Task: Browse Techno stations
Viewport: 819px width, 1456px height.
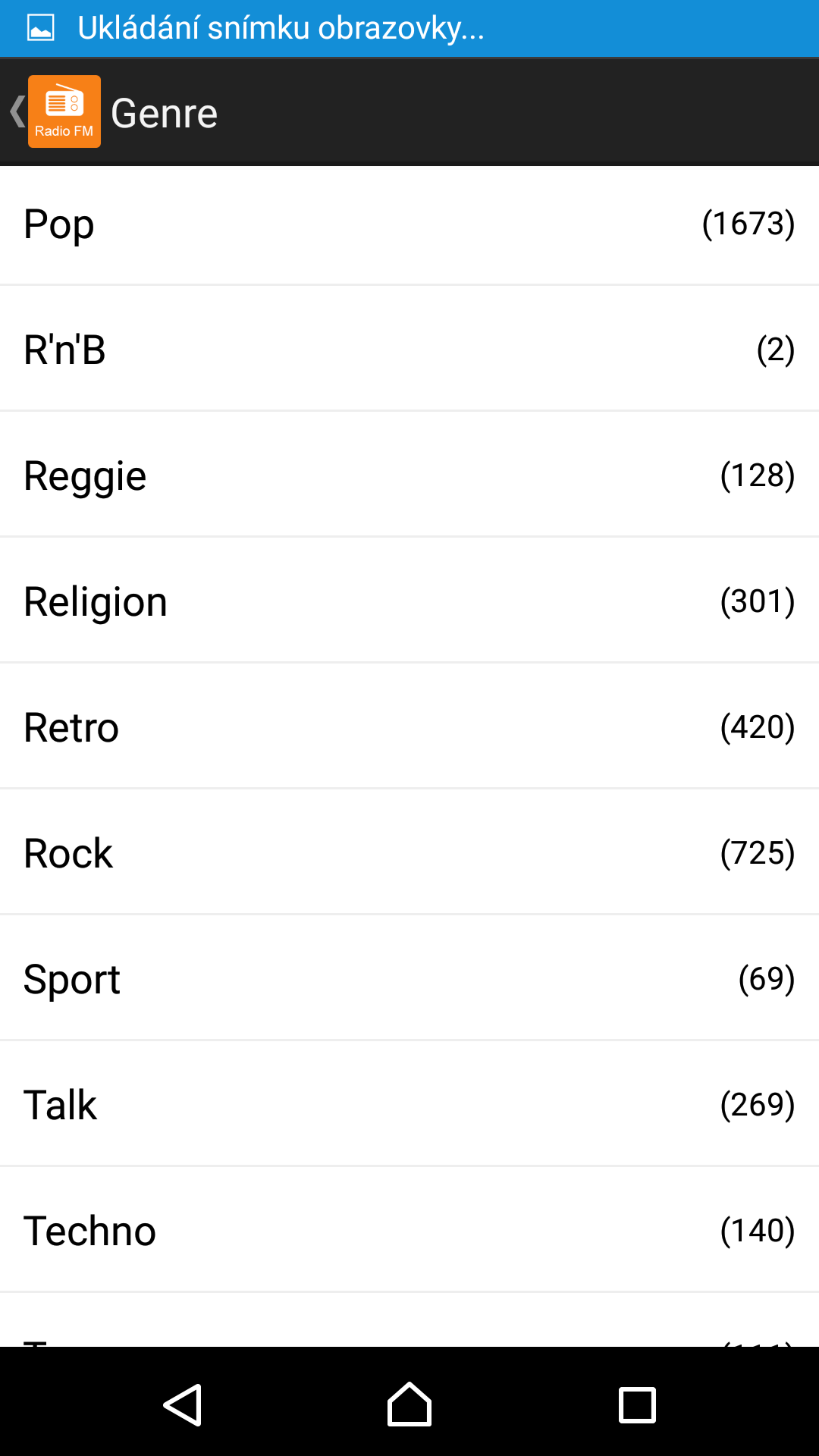Action: pyautogui.click(x=409, y=1230)
